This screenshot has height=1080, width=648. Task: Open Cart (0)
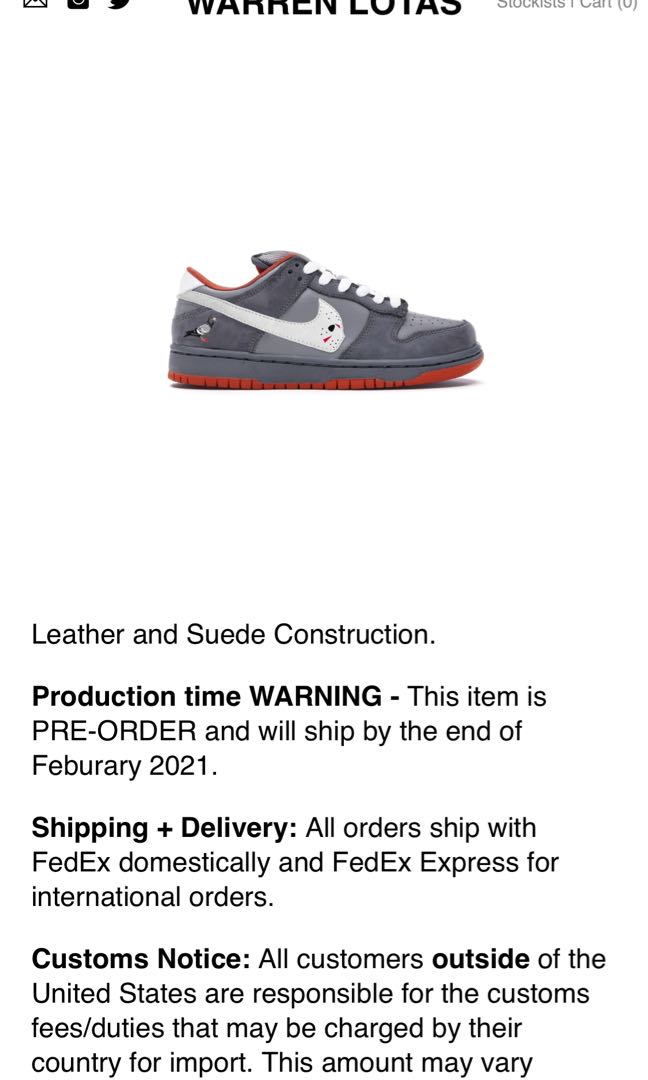point(608,4)
